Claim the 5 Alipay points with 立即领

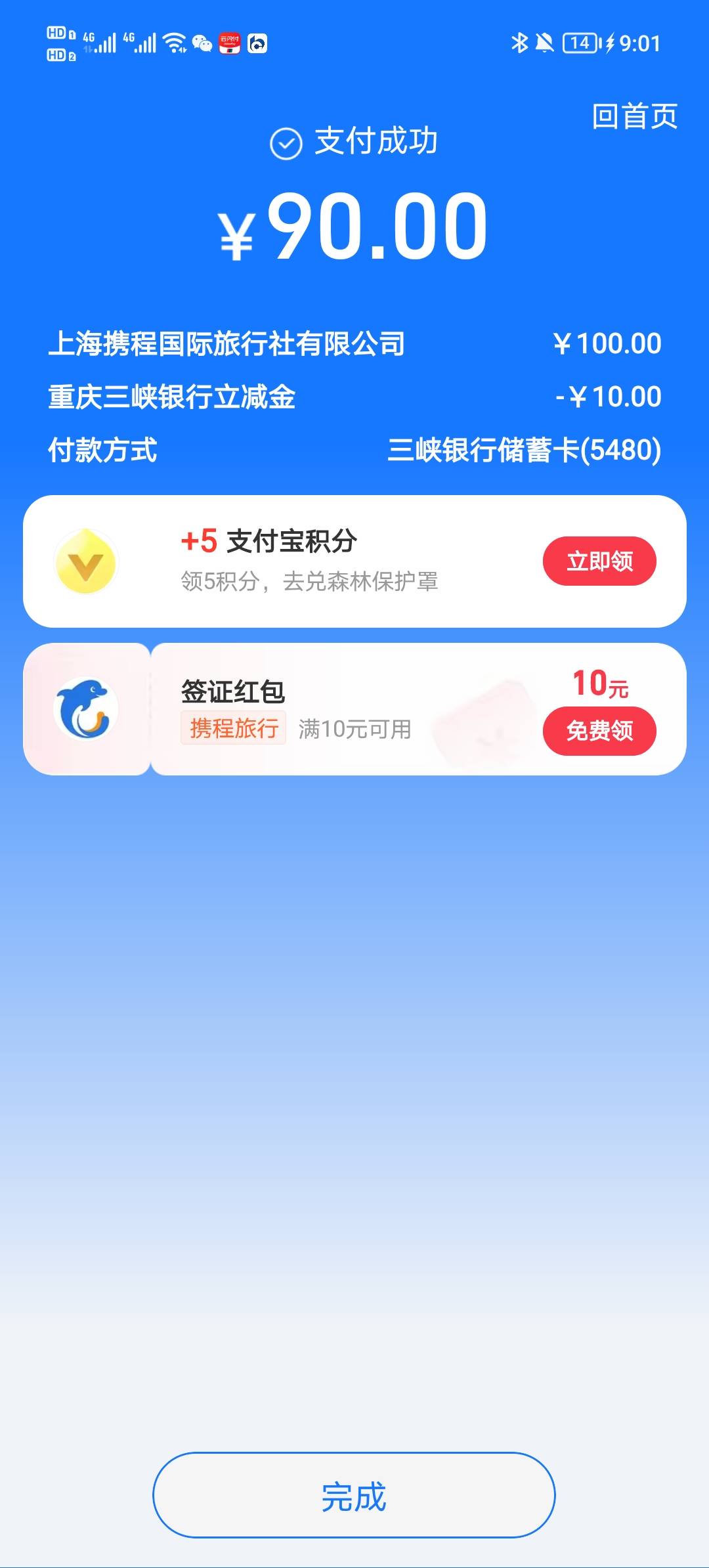pyautogui.click(x=599, y=561)
